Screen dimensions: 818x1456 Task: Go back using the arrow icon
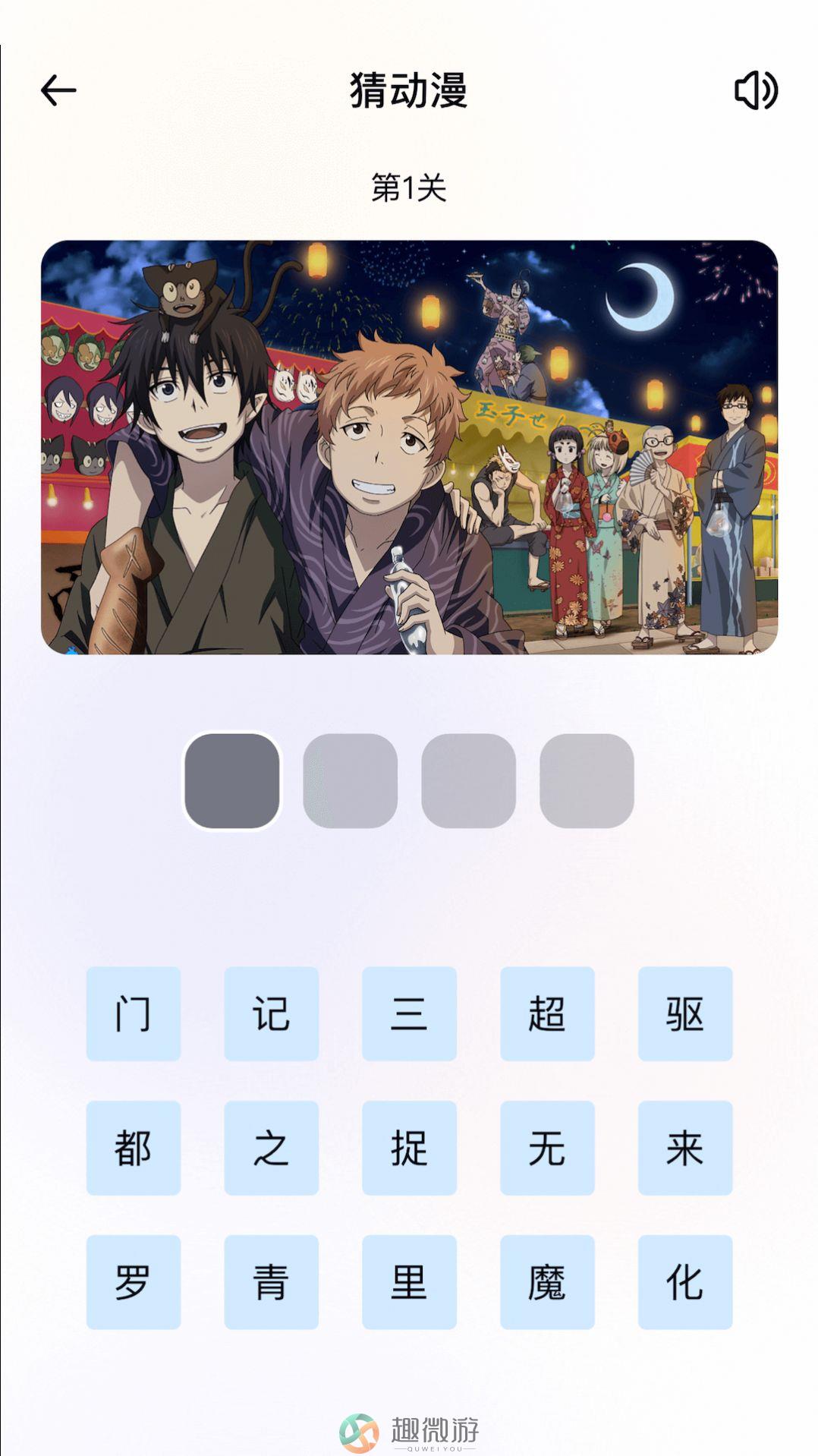[58, 90]
